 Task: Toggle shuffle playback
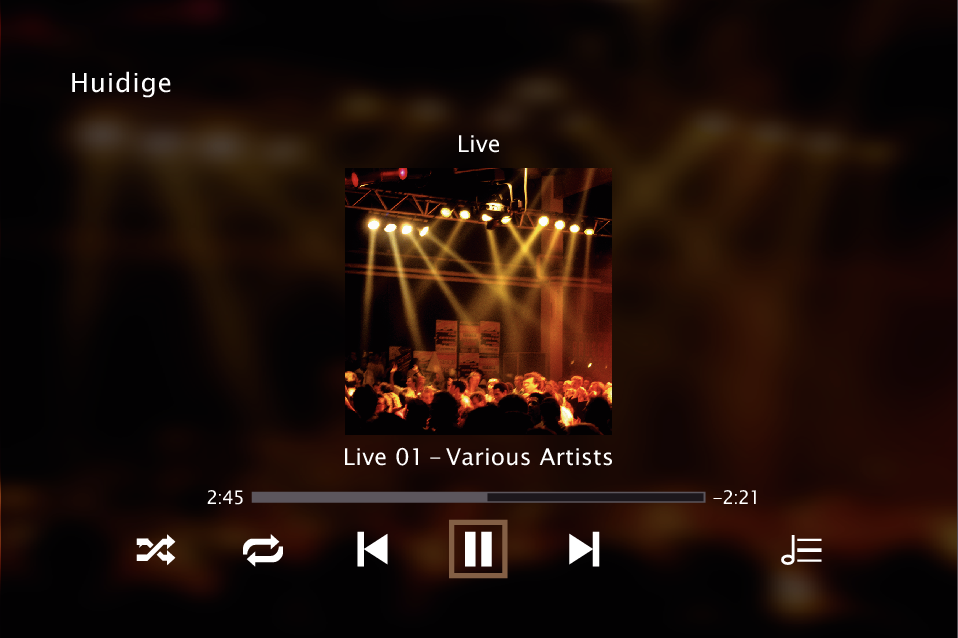tap(156, 550)
